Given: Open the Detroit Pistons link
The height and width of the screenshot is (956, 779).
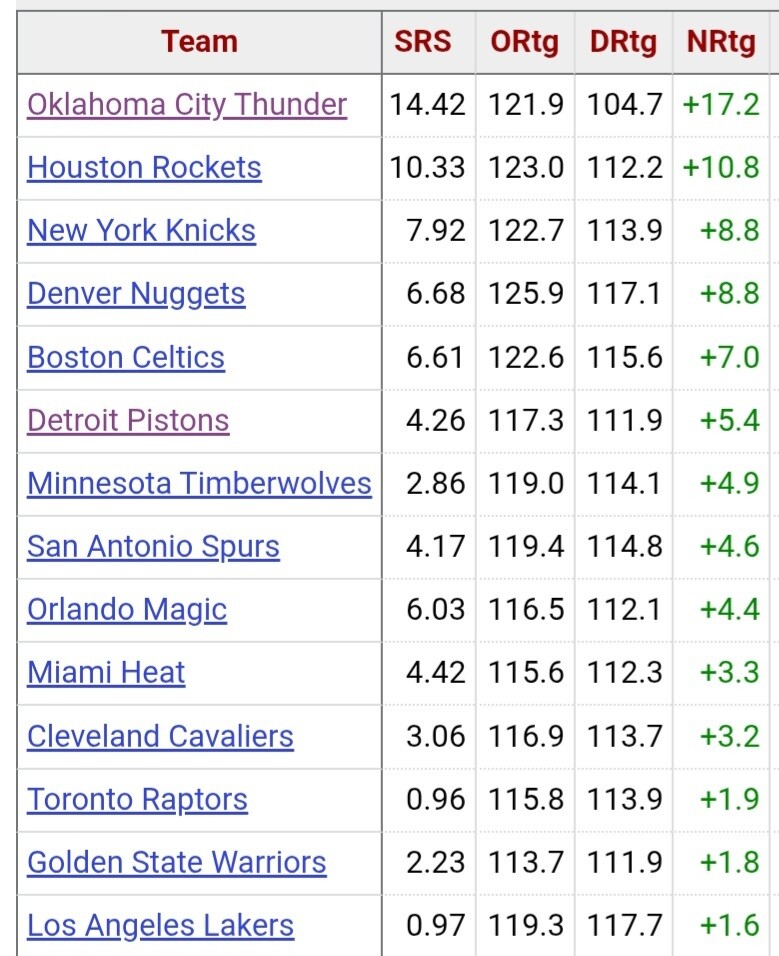Looking at the screenshot, I should click(128, 420).
